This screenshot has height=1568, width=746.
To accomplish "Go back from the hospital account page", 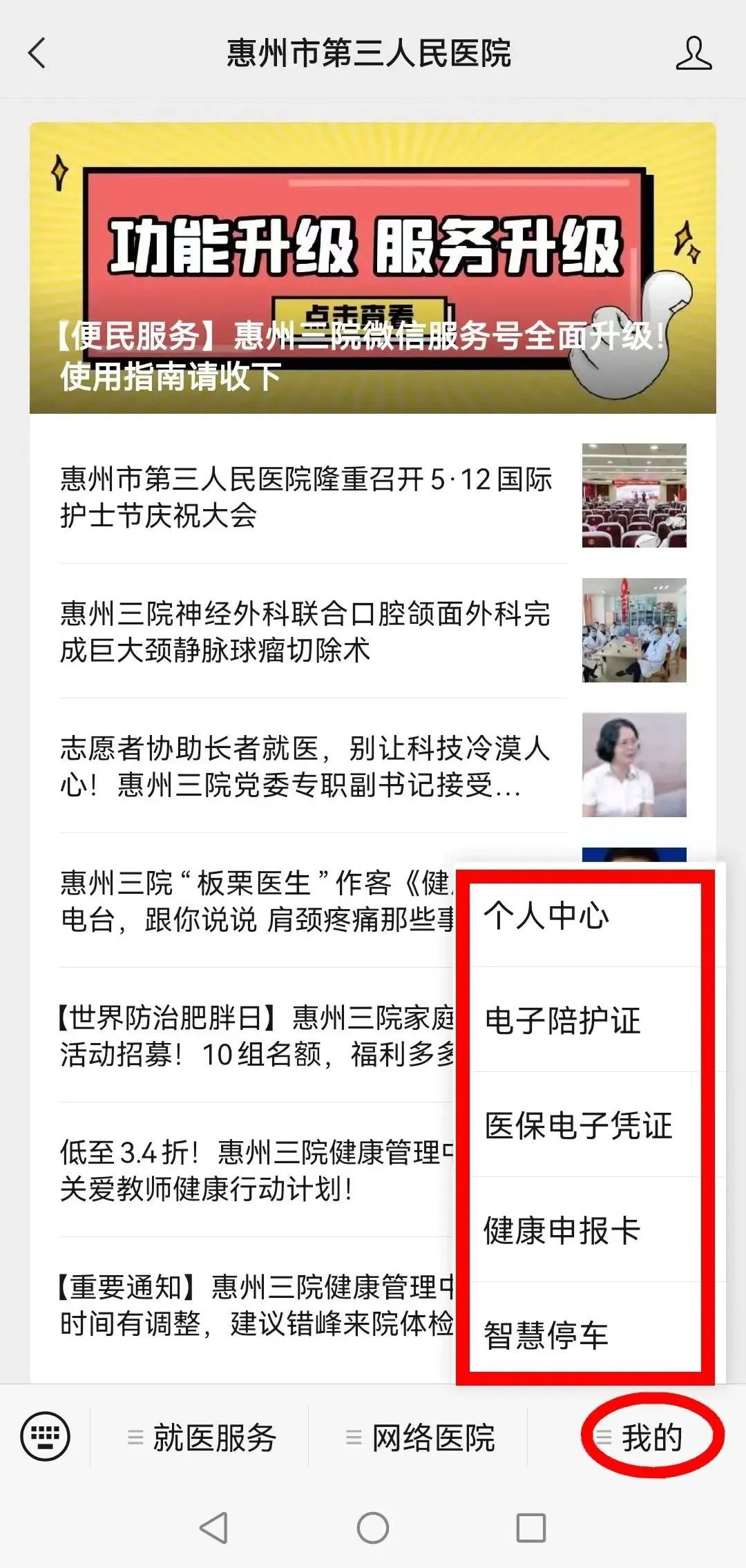I will pyautogui.click(x=37, y=53).
